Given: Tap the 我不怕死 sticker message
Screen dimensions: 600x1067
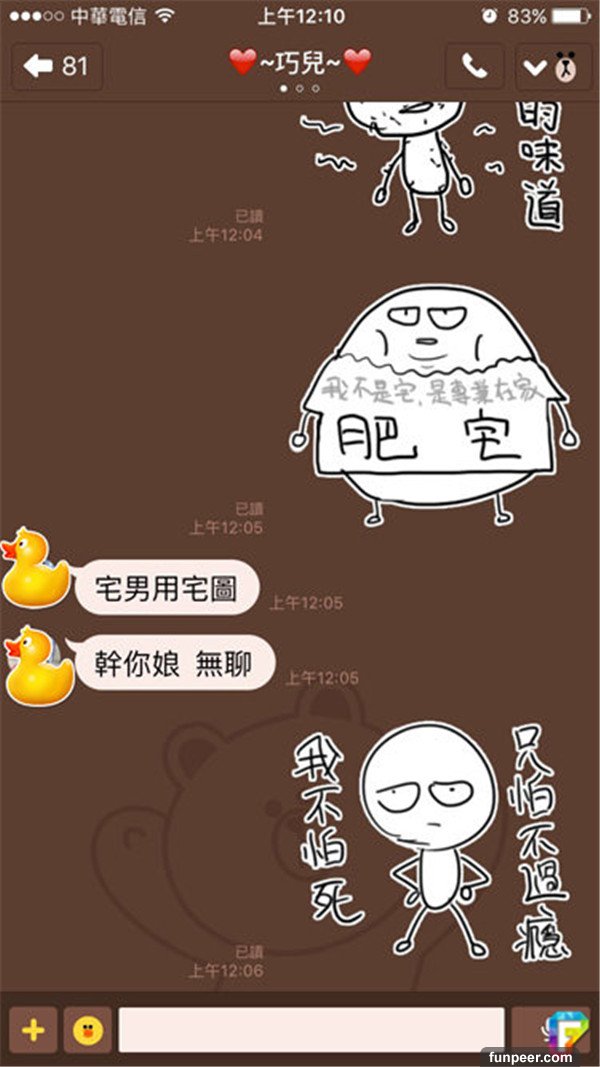Looking at the screenshot, I should click(x=430, y=840).
